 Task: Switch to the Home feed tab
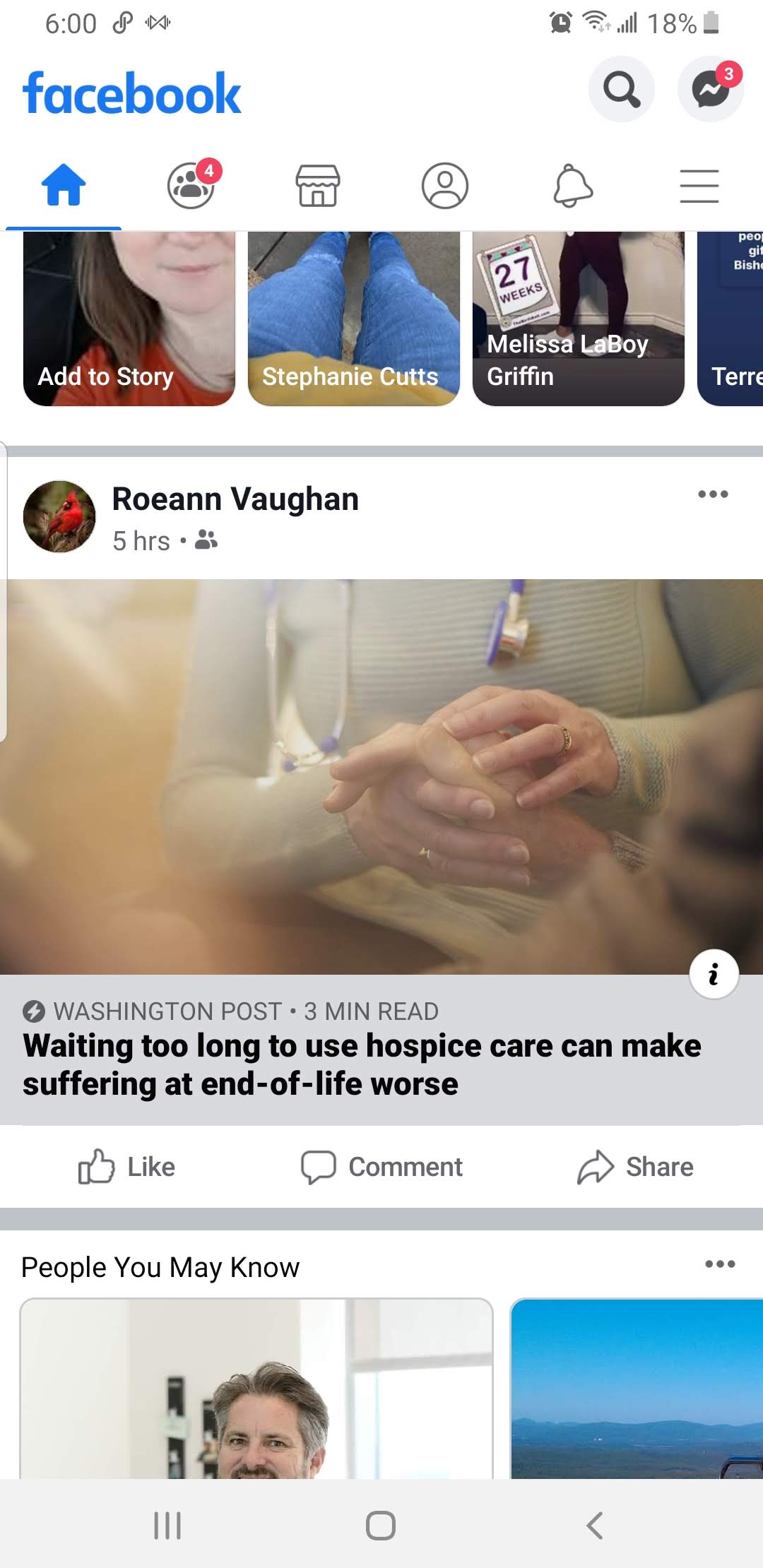click(64, 186)
